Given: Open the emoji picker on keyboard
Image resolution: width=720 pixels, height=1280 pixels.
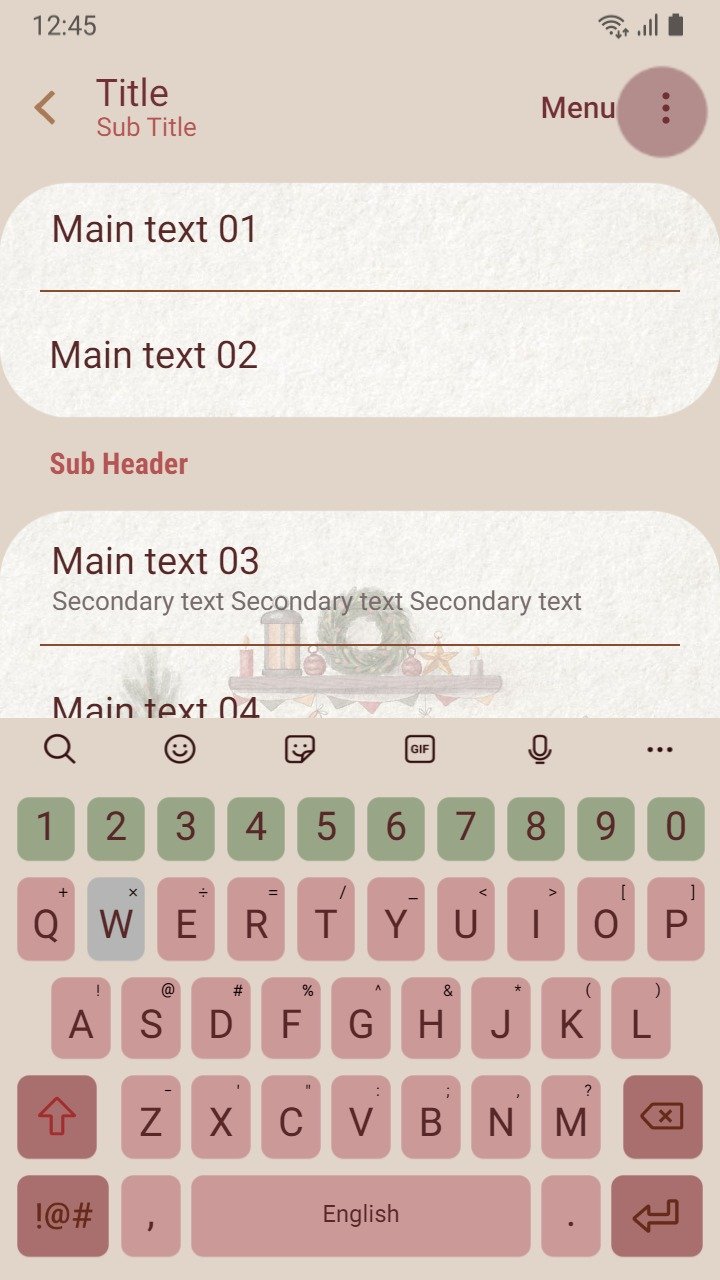Looking at the screenshot, I should click(x=180, y=749).
